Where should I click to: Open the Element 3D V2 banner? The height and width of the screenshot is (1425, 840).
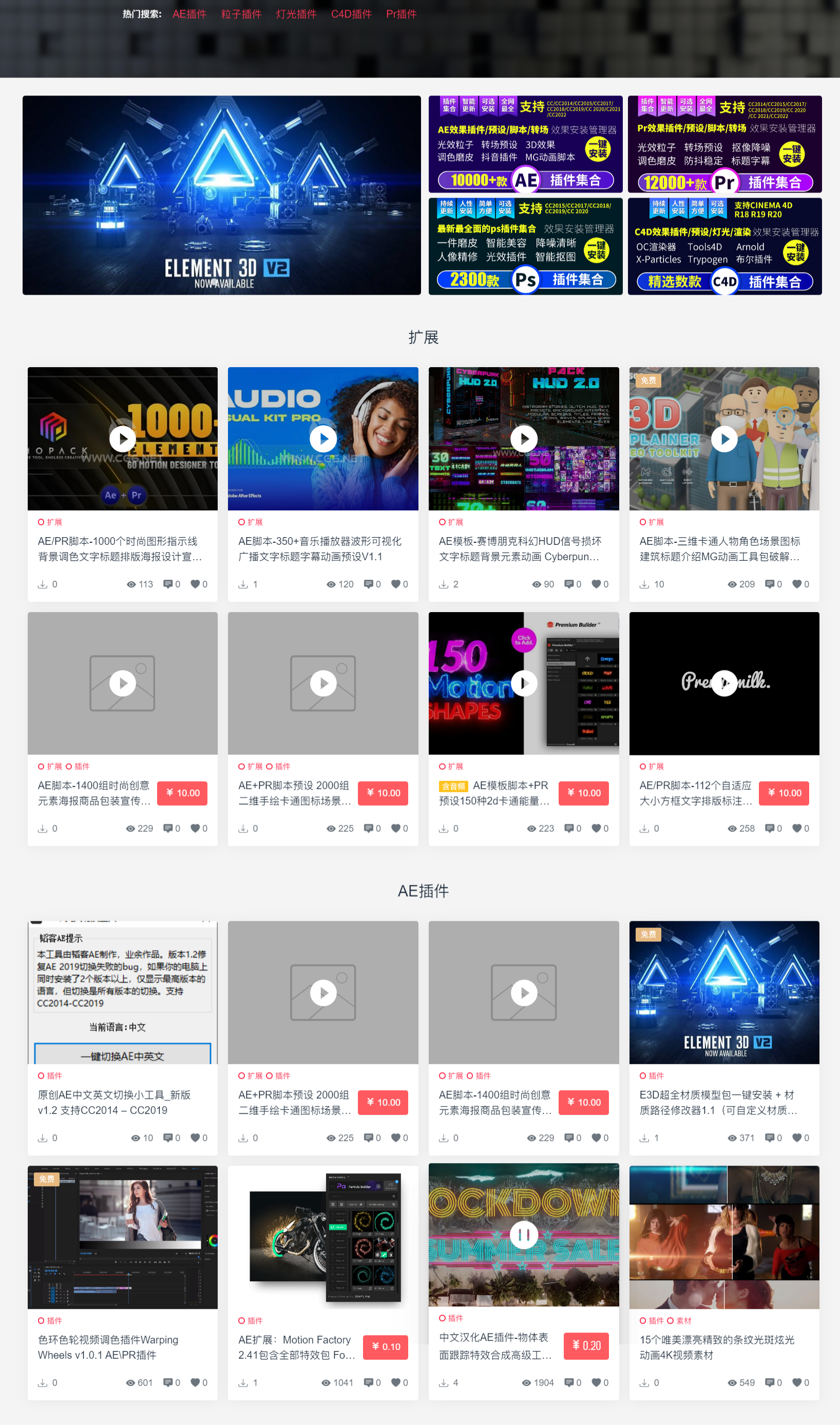pos(221,195)
